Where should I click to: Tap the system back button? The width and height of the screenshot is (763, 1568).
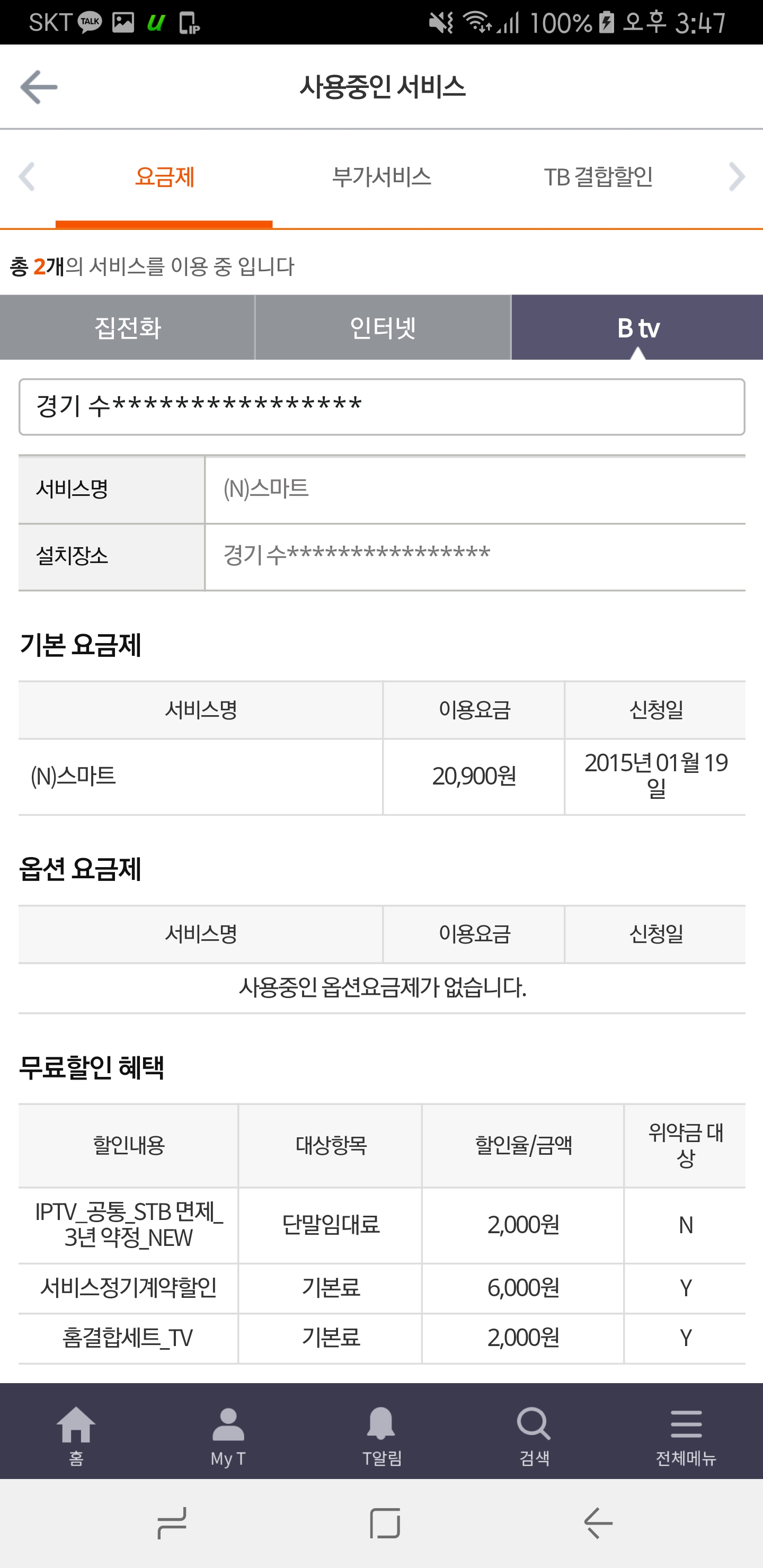point(598,1523)
